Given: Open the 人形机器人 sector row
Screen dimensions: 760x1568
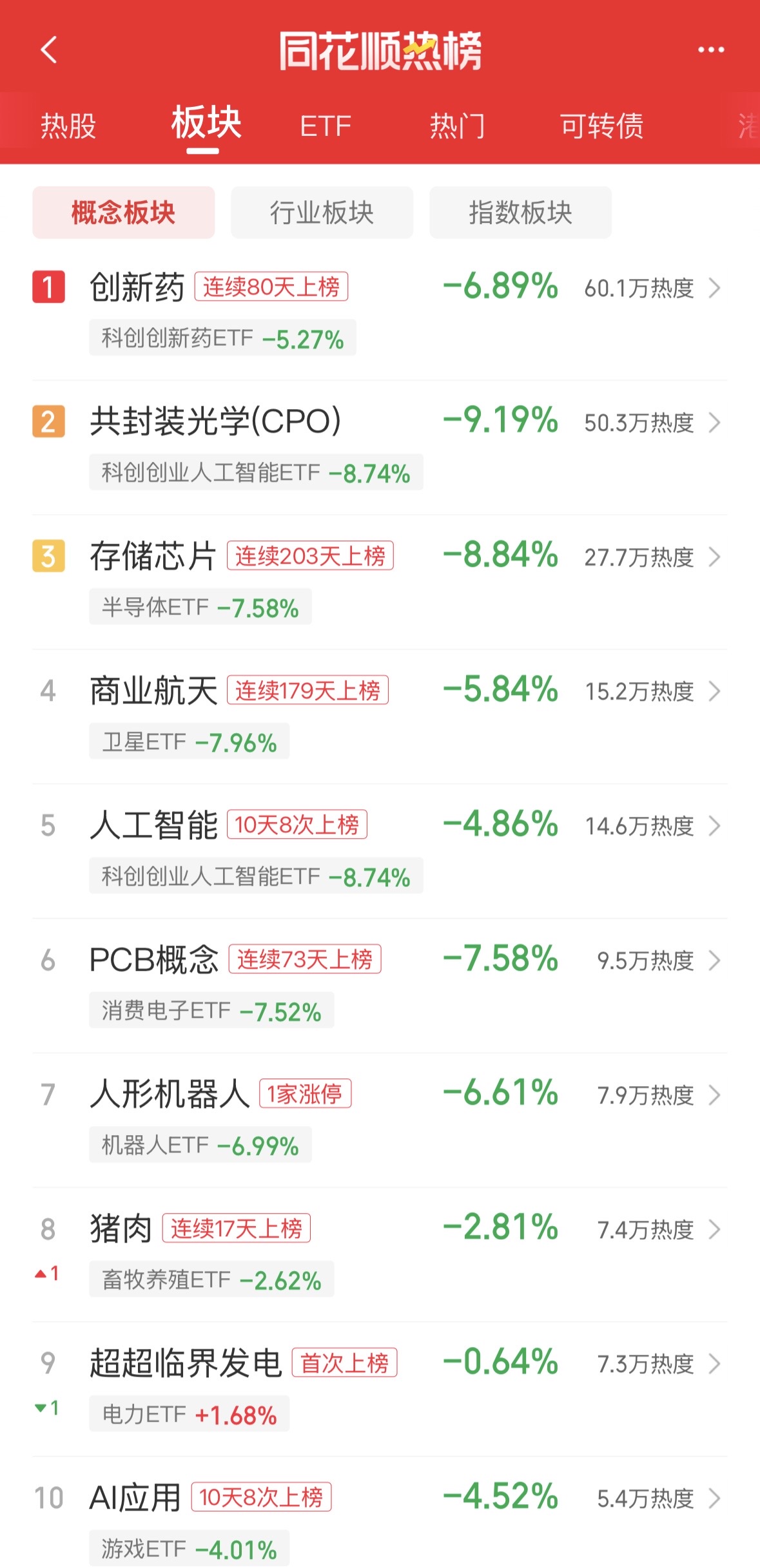Looking at the screenshot, I should click(380, 1121).
